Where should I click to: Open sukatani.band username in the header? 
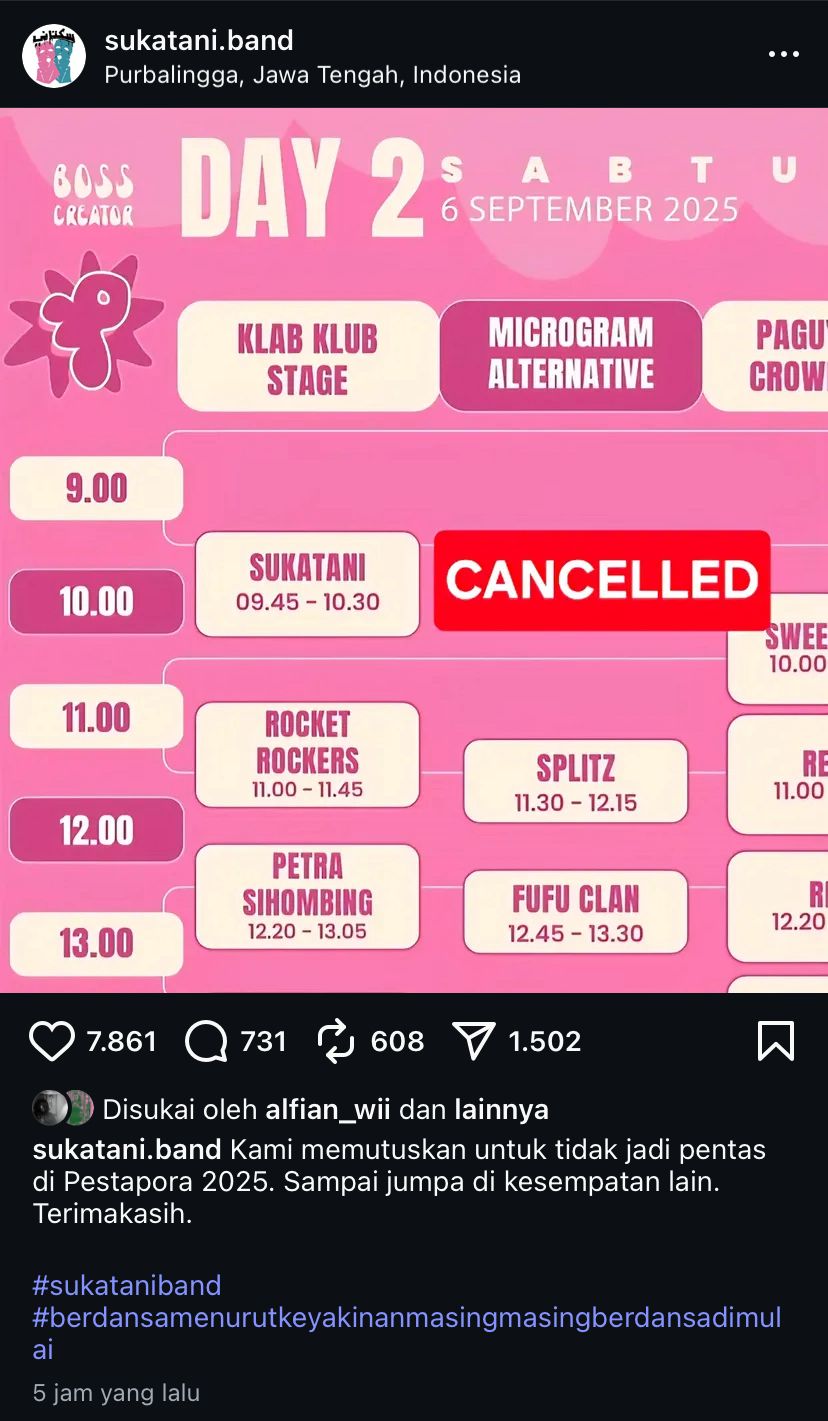coord(199,40)
